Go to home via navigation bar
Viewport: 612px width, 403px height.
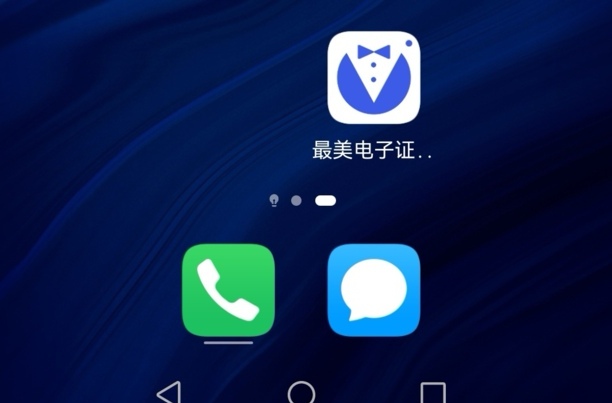point(301,392)
